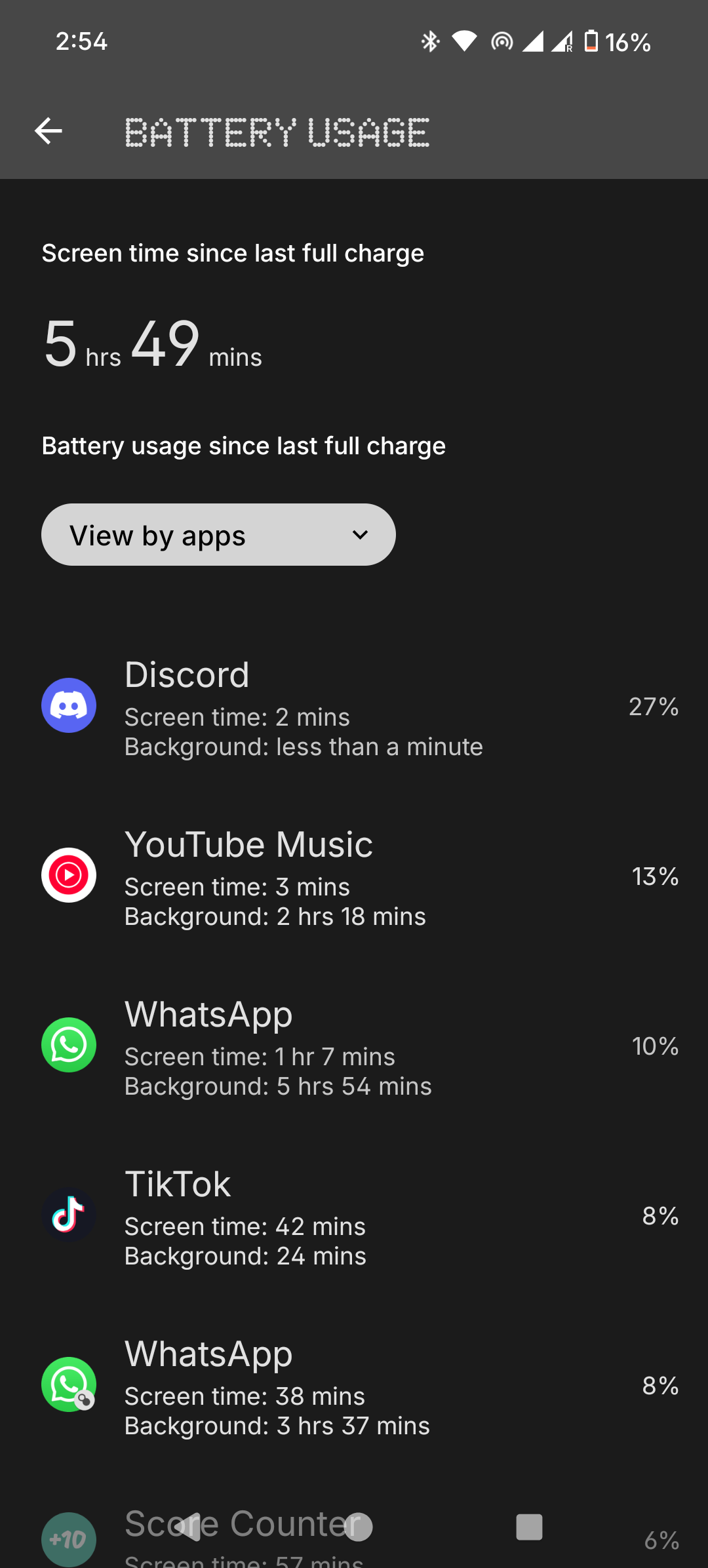The image size is (708, 1568).
Task: Tap the system home button
Action: click(x=358, y=1527)
